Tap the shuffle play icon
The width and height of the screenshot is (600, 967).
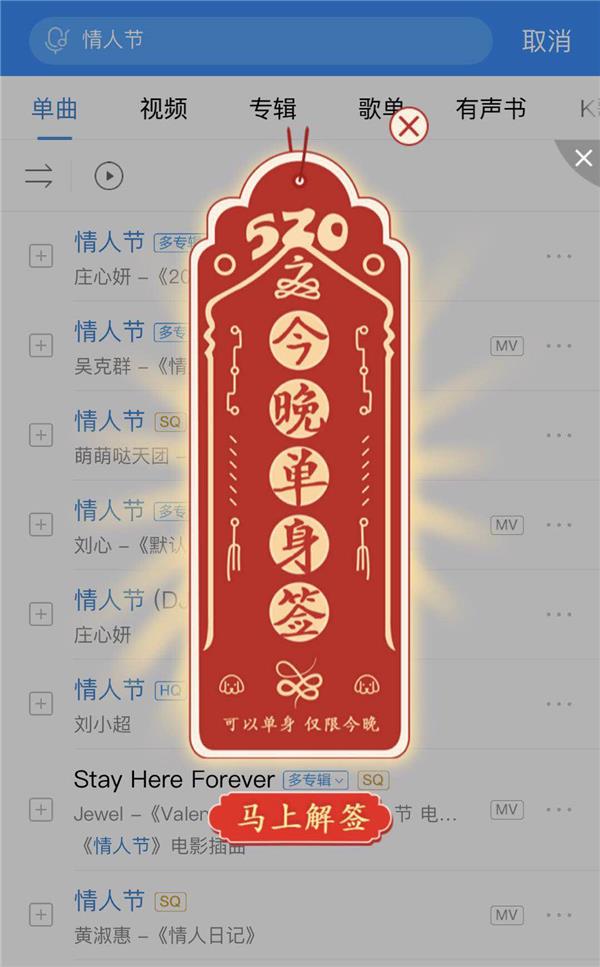[39, 177]
